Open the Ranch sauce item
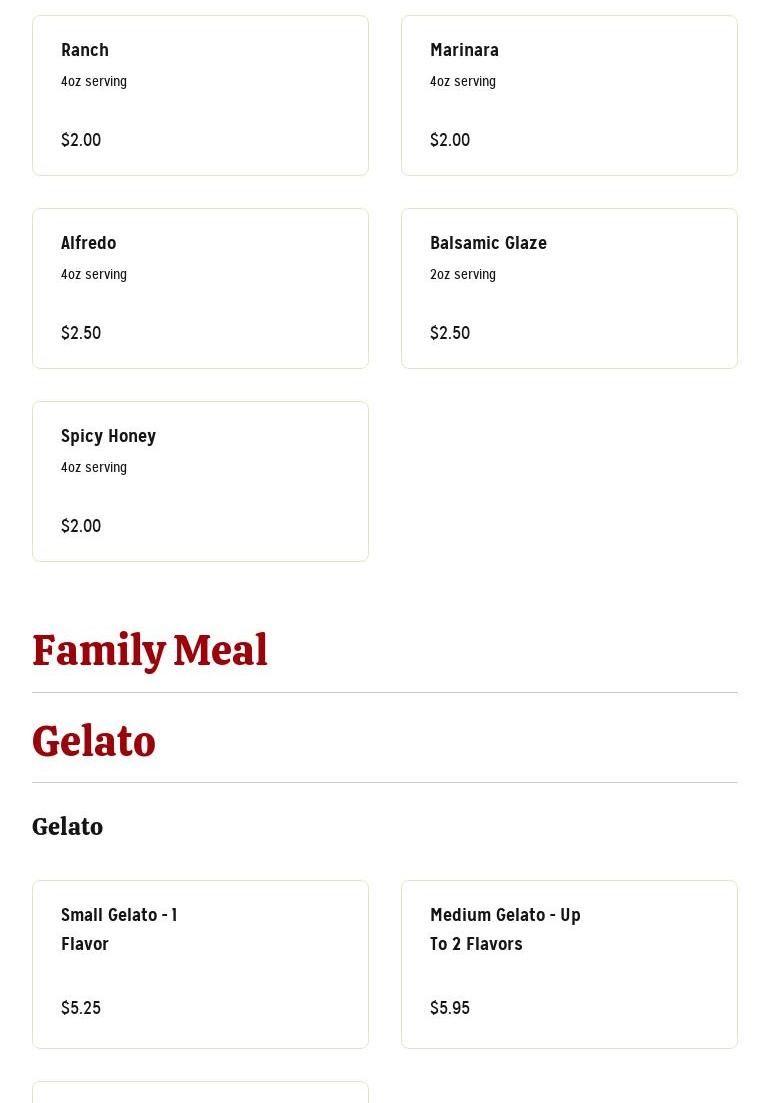The image size is (770, 1103). [200, 96]
